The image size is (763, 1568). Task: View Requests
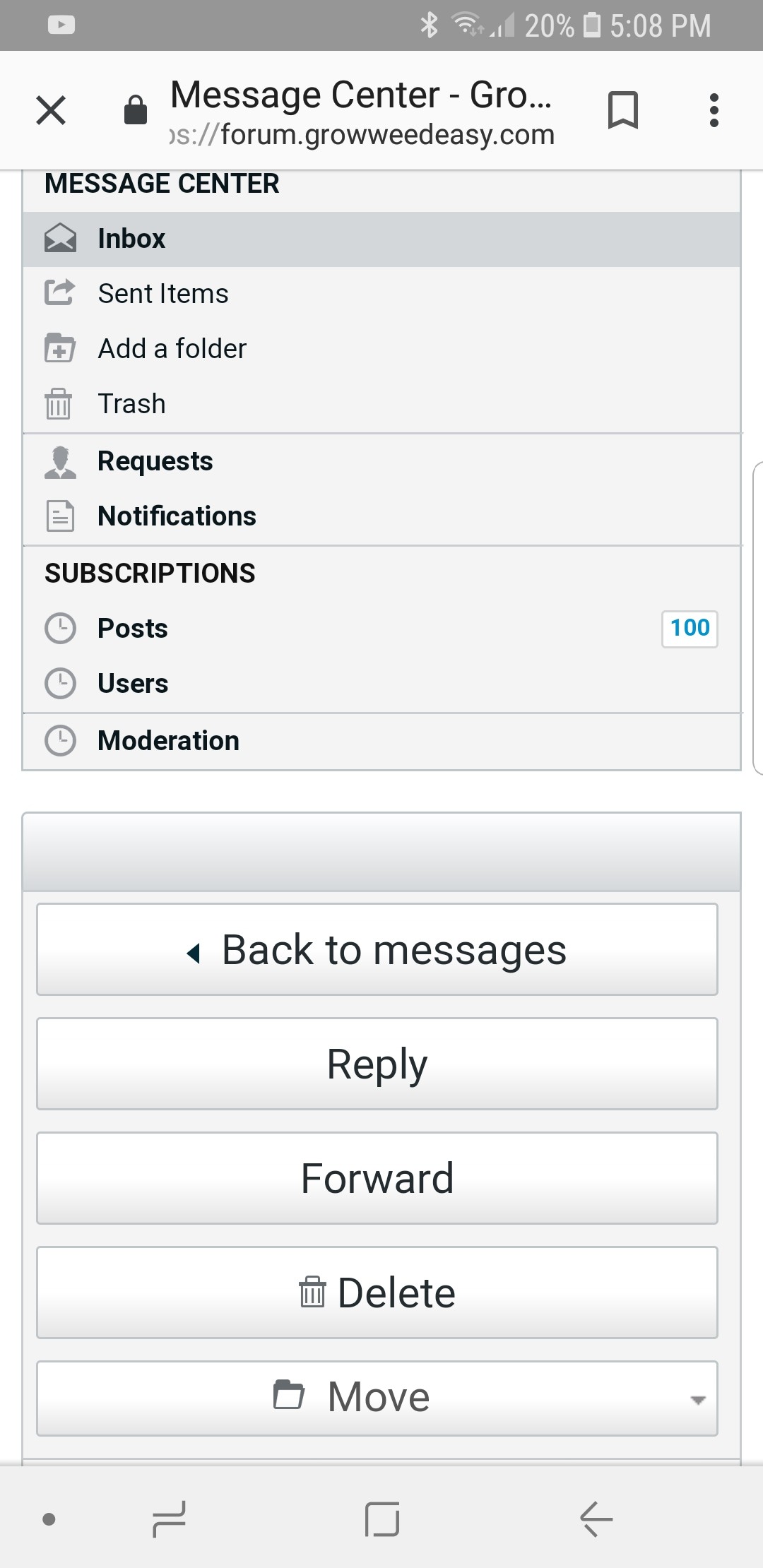pos(155,461)
